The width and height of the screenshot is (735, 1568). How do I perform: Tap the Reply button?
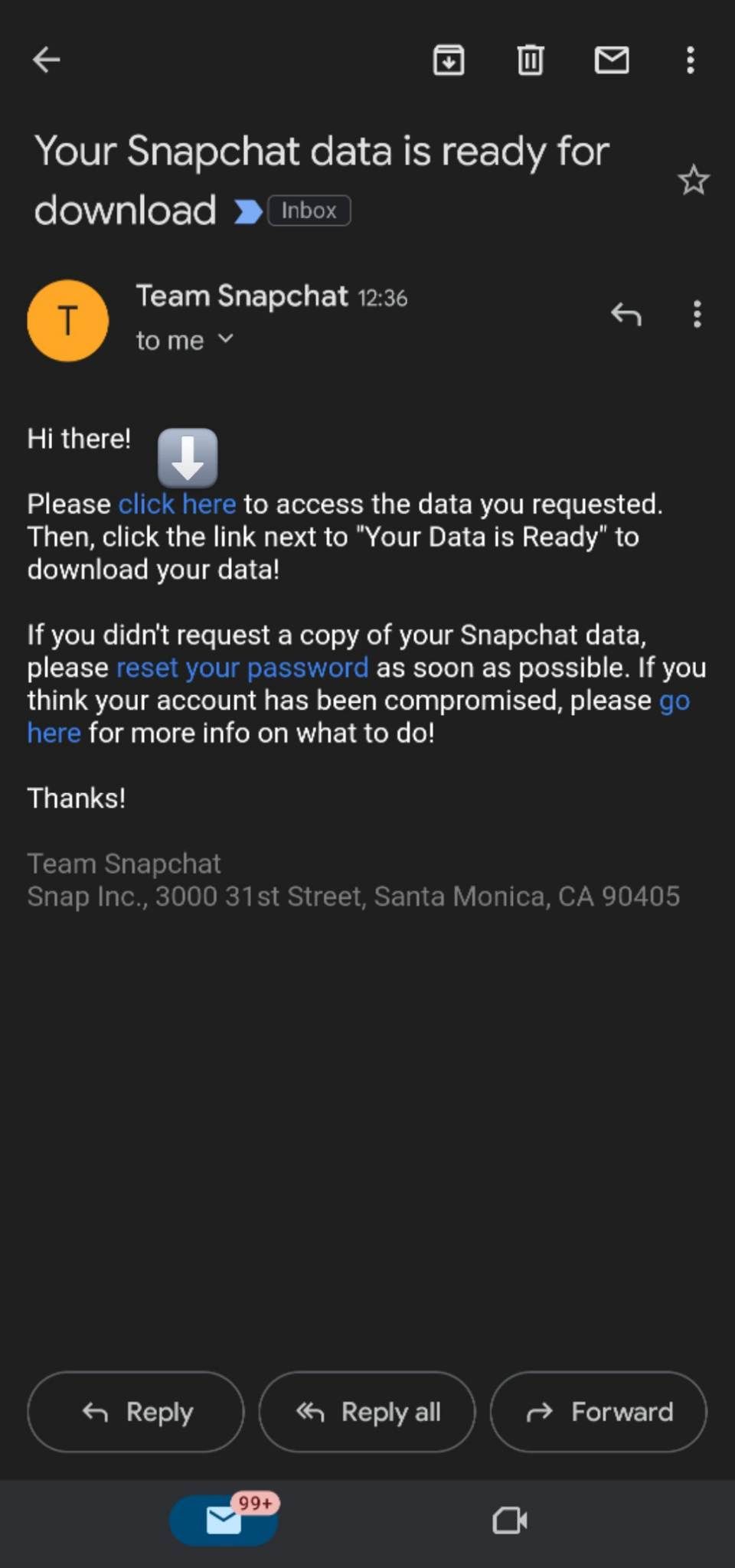click(136, 1412)
